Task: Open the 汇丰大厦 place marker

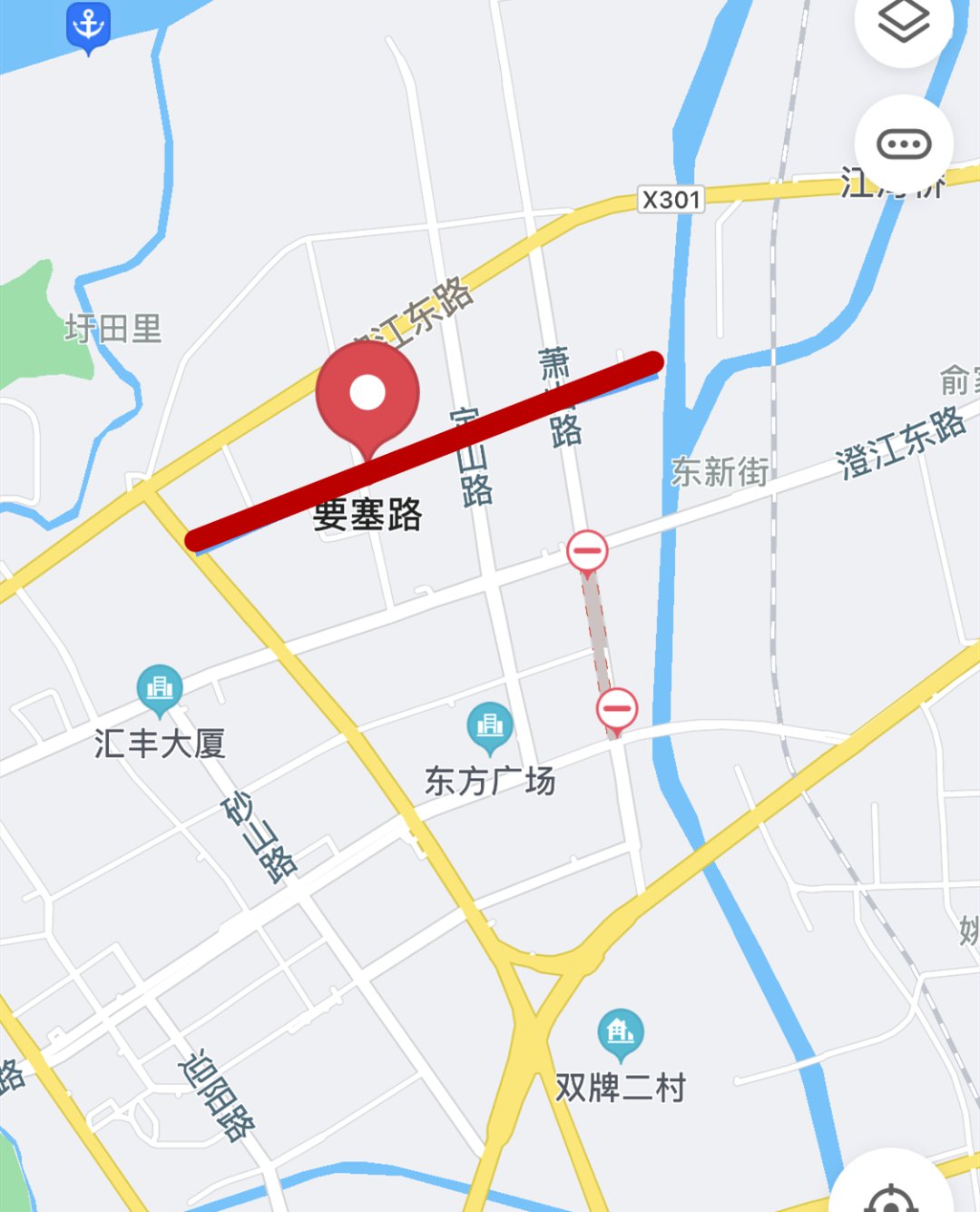Action: click(160, 688)
